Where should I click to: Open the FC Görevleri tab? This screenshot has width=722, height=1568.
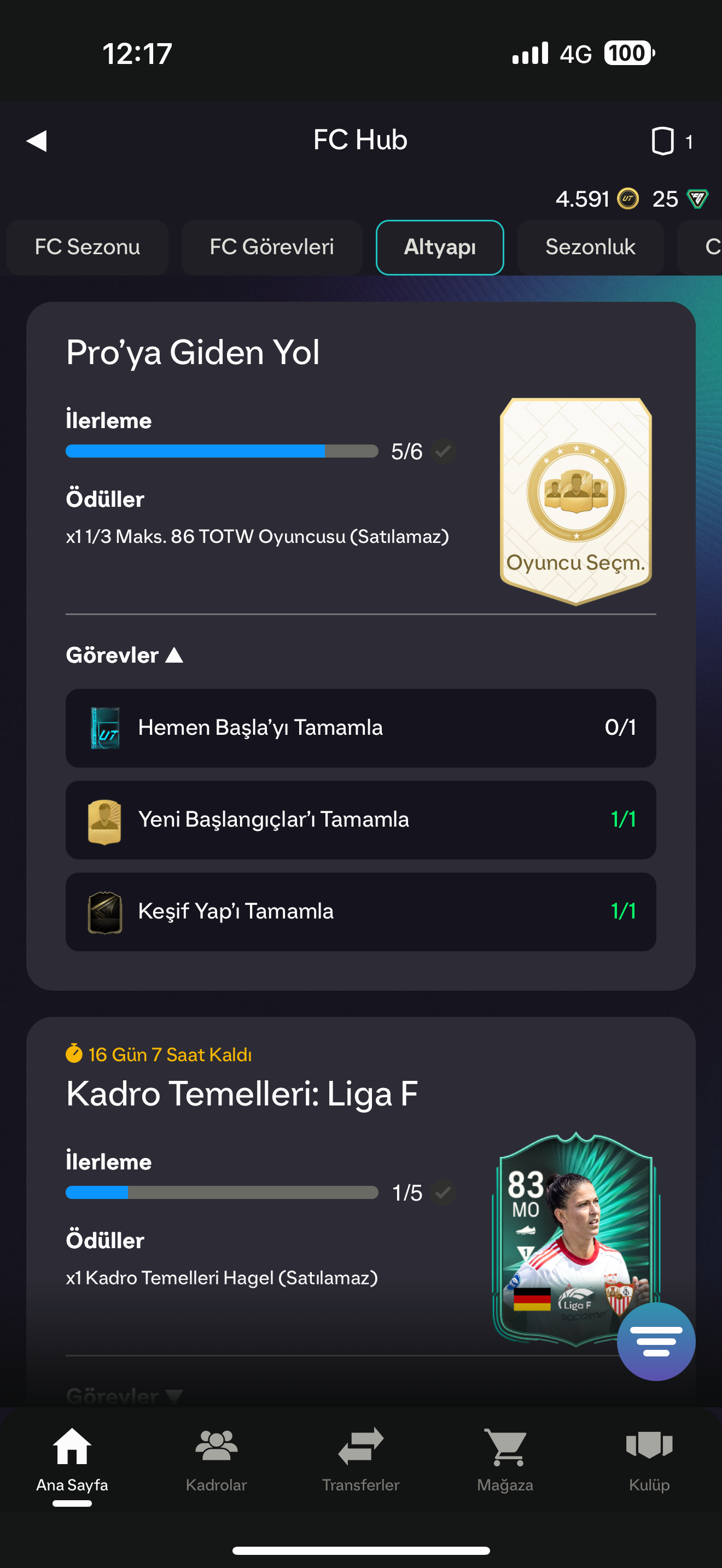[x=271, y=247]
